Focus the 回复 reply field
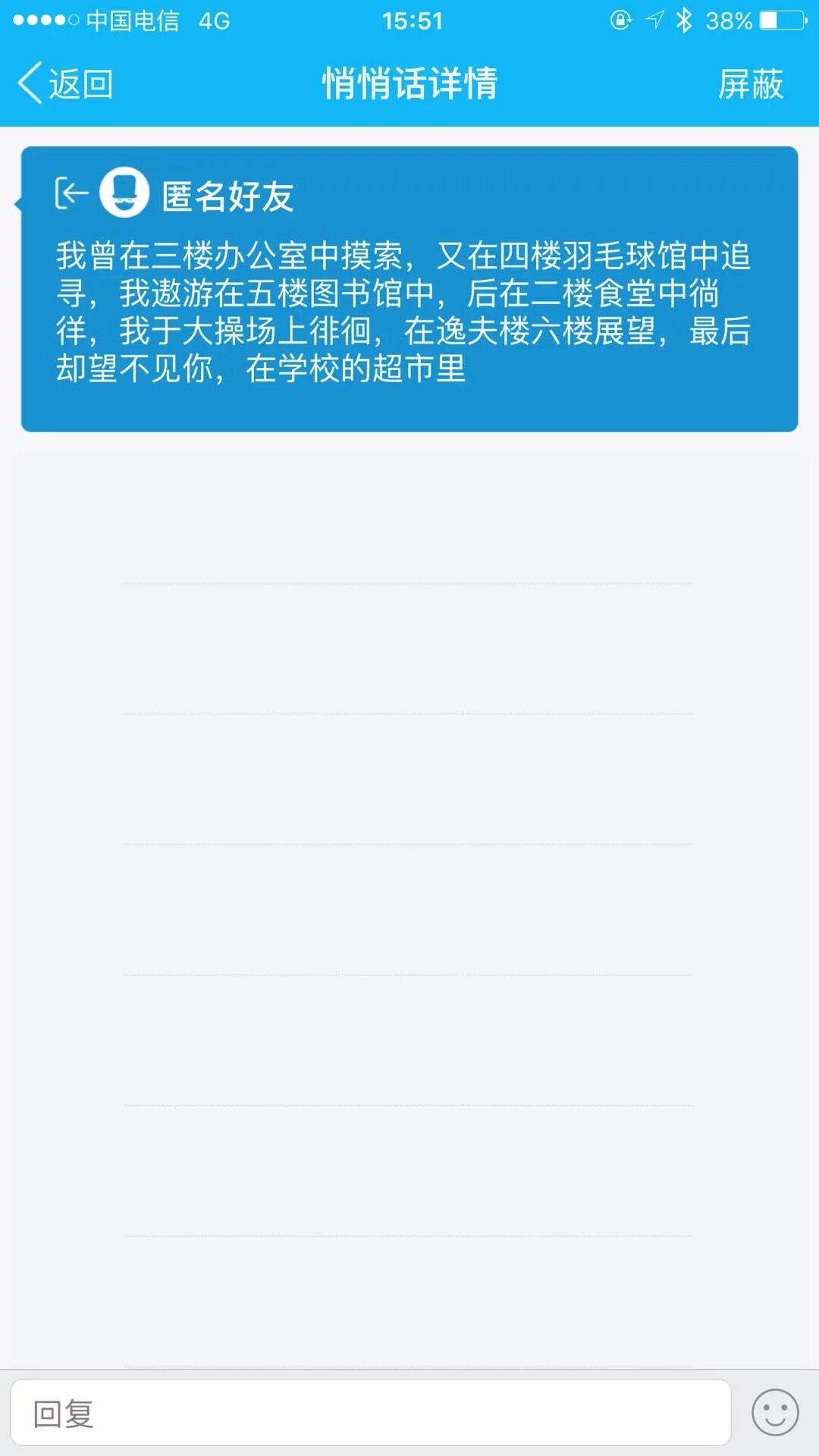The height and width of the screenshot is (1456, 819). (x=370, y=1413)
